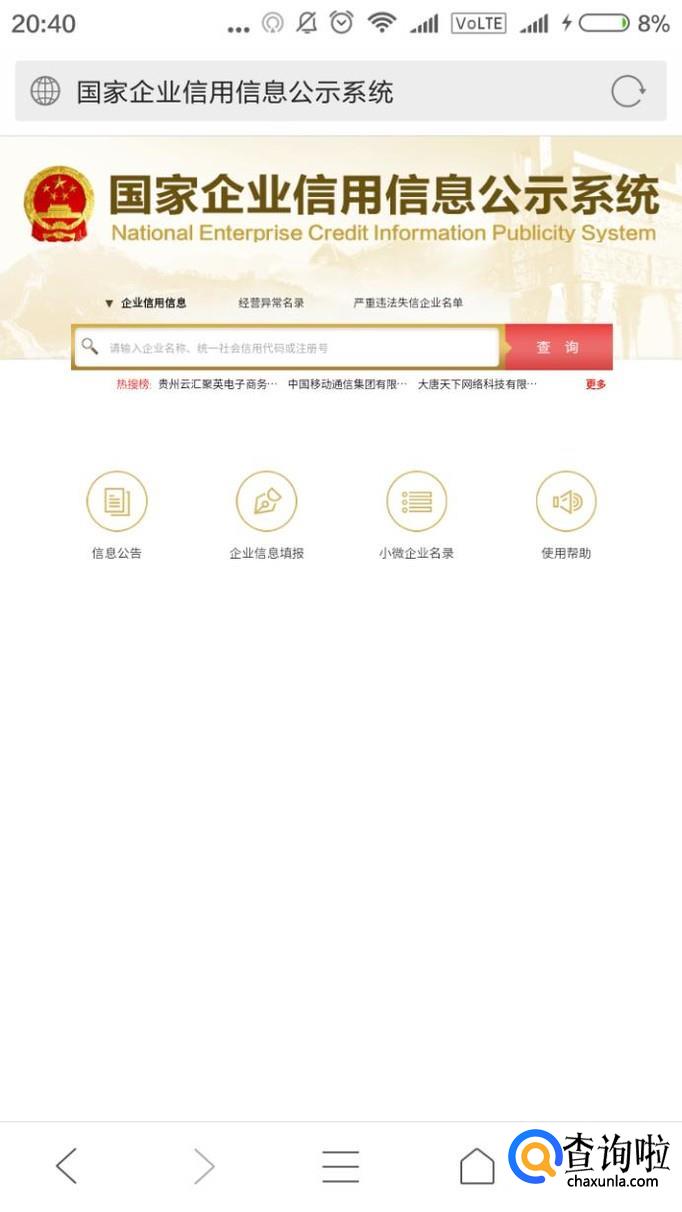Reload the page with the refresh icon
Viewport: 682px width, 1212px height.
[628, 92]
